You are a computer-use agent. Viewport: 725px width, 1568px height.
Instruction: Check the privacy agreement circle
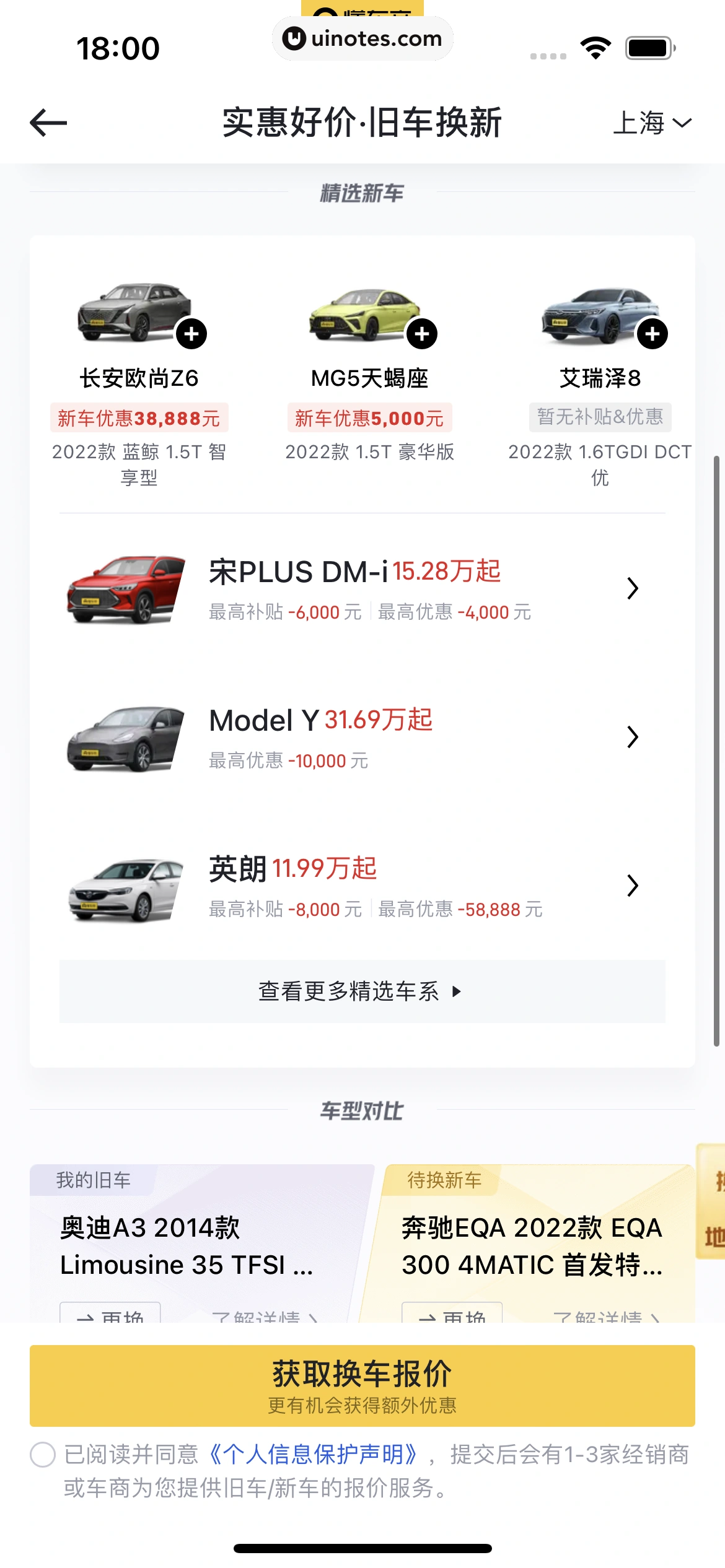pos(43,1455)
